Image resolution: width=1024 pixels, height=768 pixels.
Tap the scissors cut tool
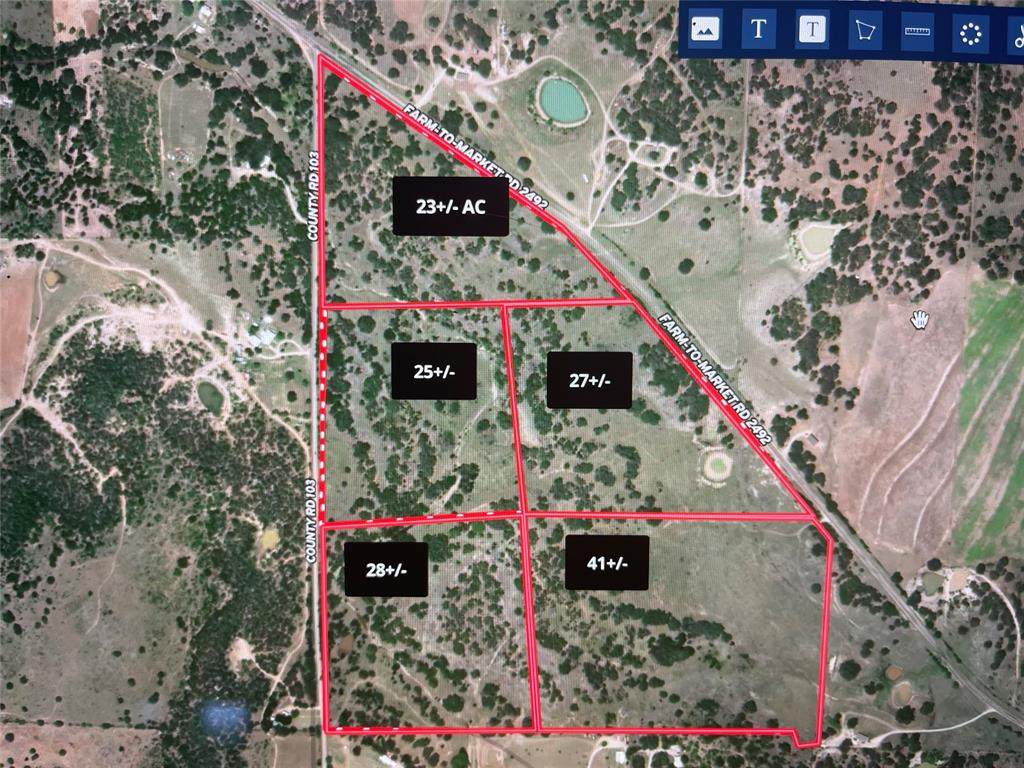coord(1016,35)
